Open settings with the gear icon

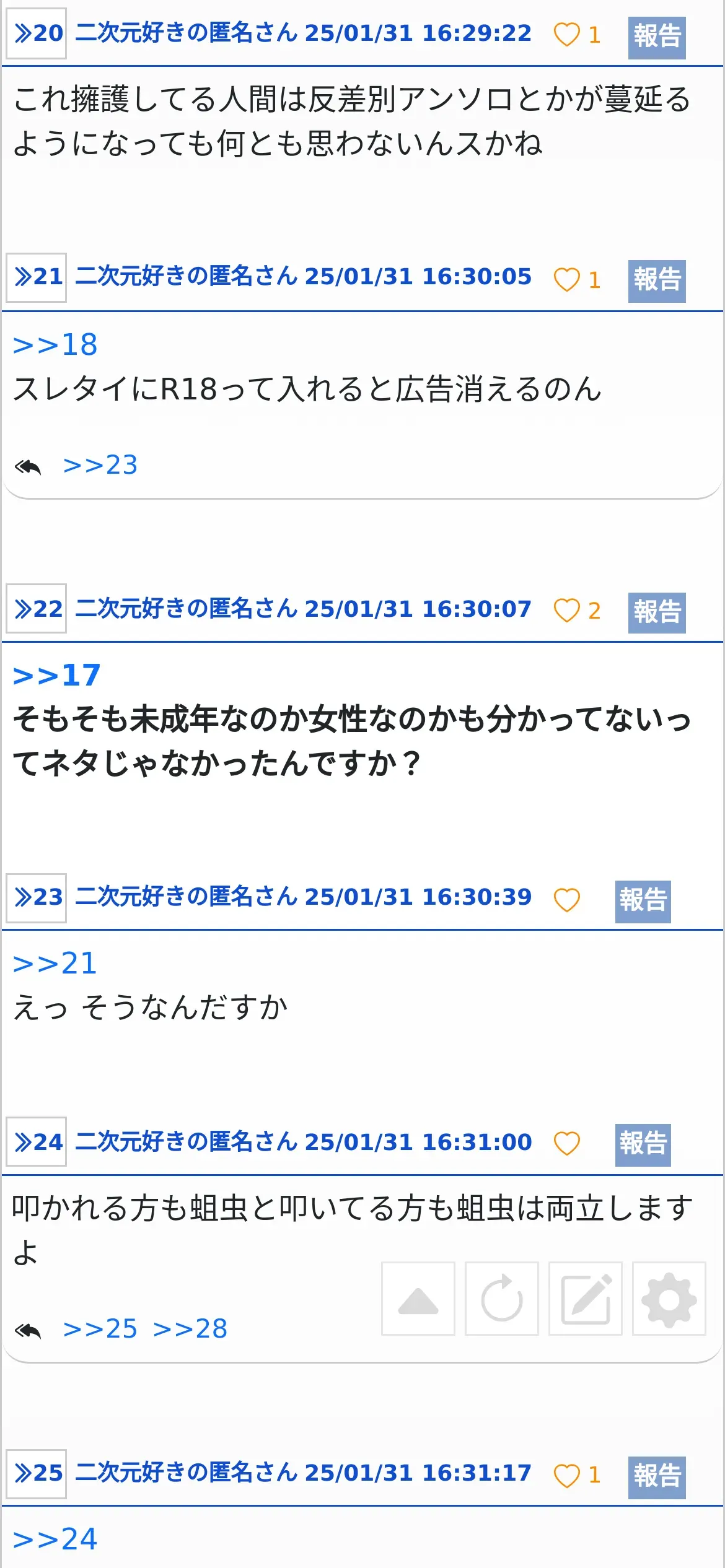(669, 1299)
